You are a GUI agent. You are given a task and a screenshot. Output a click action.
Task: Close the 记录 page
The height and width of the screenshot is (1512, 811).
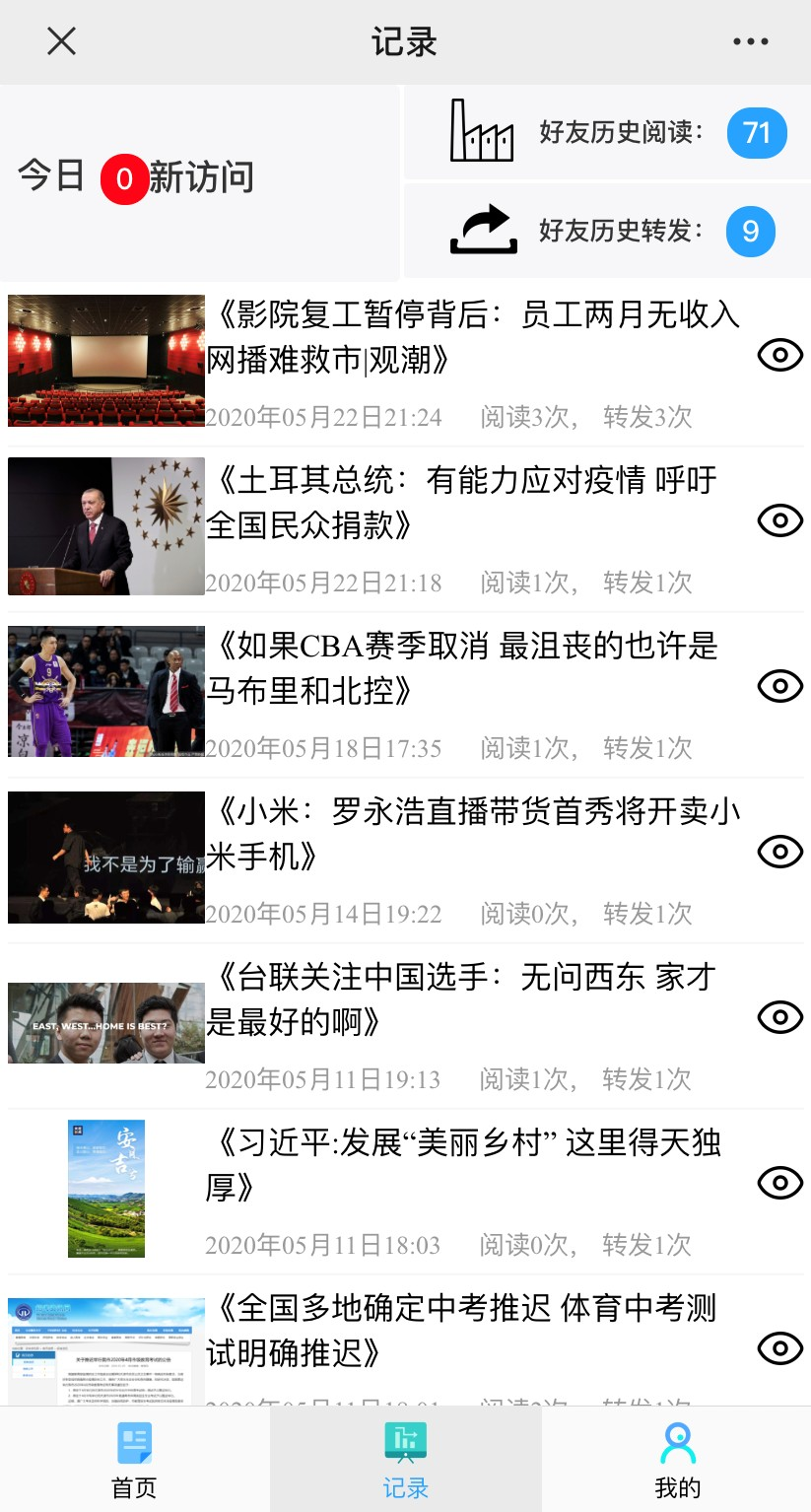pos(61,41)
